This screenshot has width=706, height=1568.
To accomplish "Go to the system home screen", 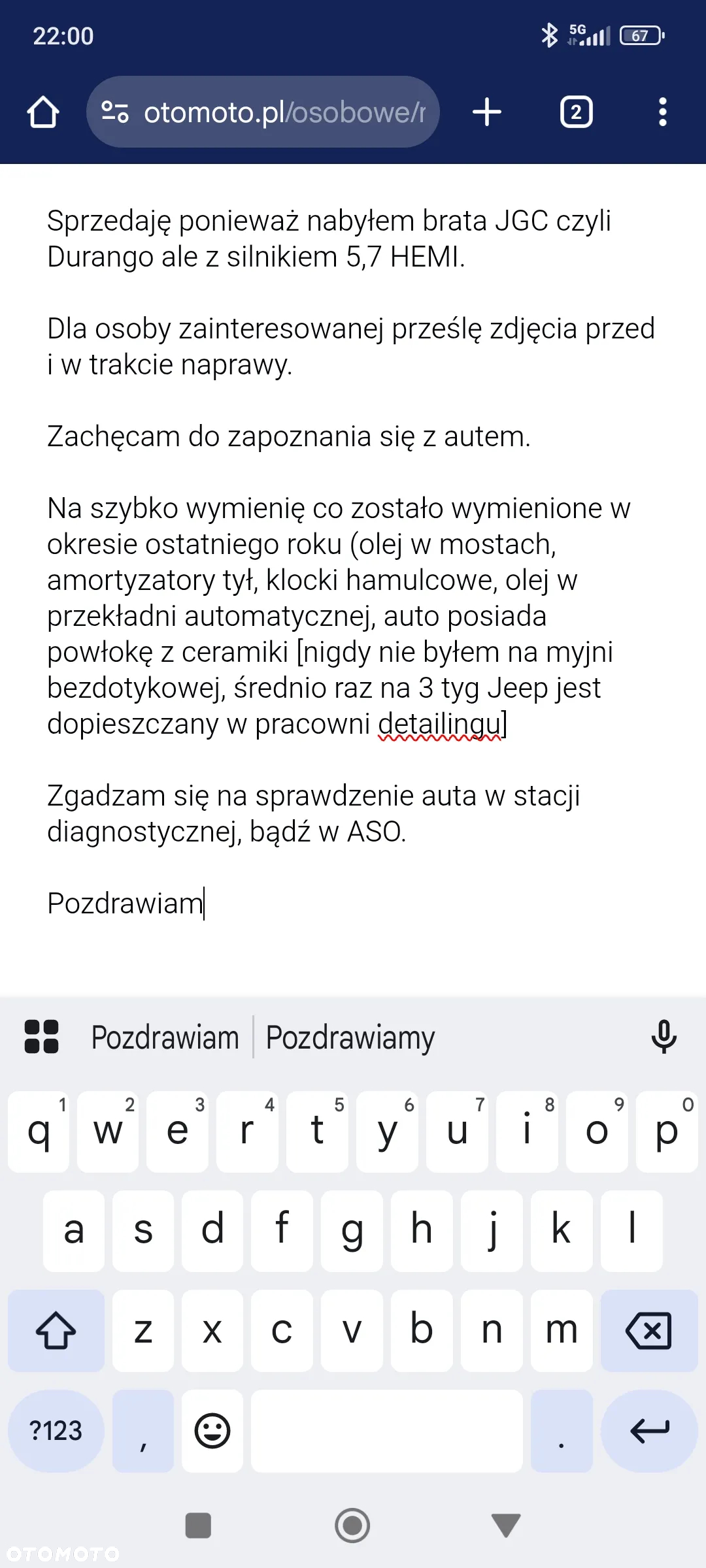I will pos(352,1526).
